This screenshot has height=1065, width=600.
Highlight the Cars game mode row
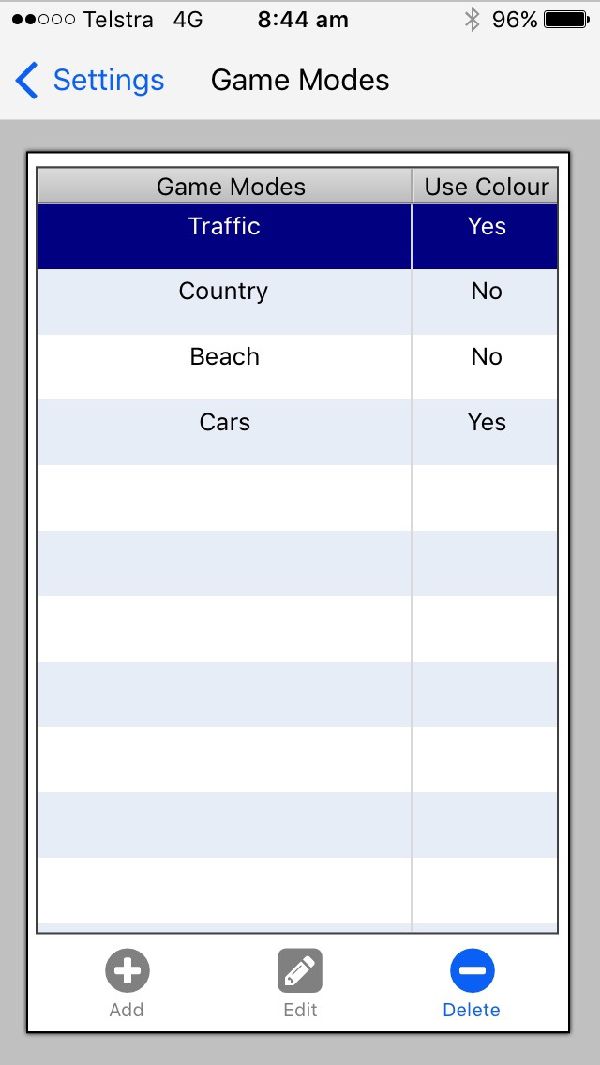[x=297, y=432]
